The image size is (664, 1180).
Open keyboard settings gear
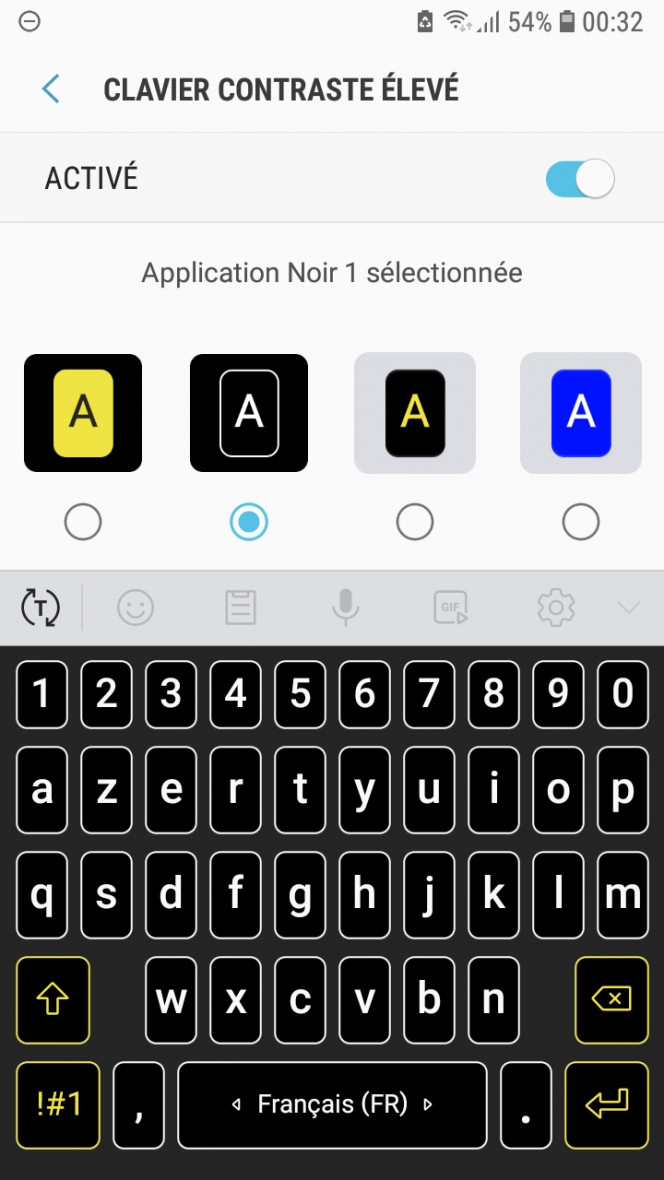pyautogui.click(x=555, y=607)
